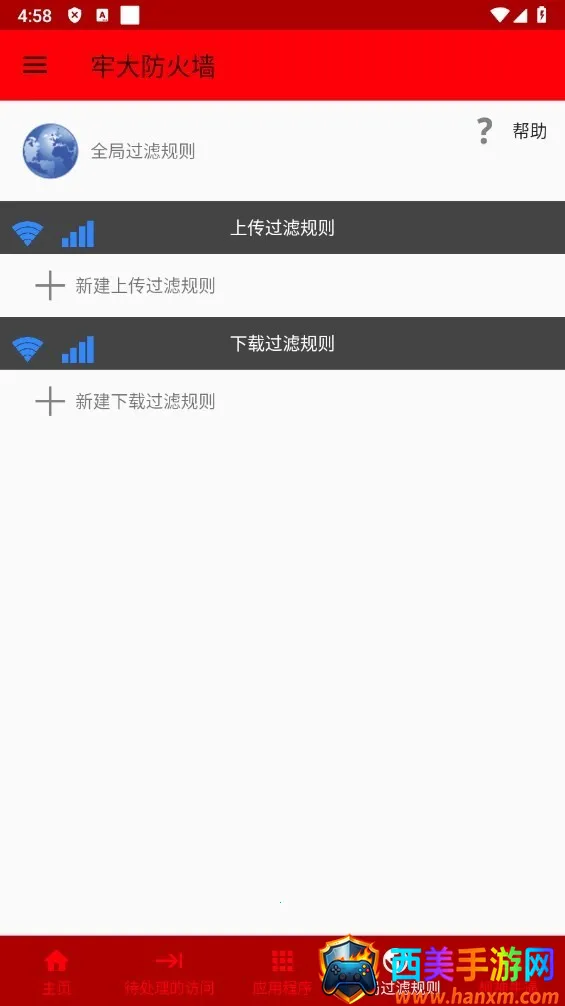Select the 过滤规则 bottom tab
Image resolution: width=565 pixels, height=1006 pixels.
(395, 971)
